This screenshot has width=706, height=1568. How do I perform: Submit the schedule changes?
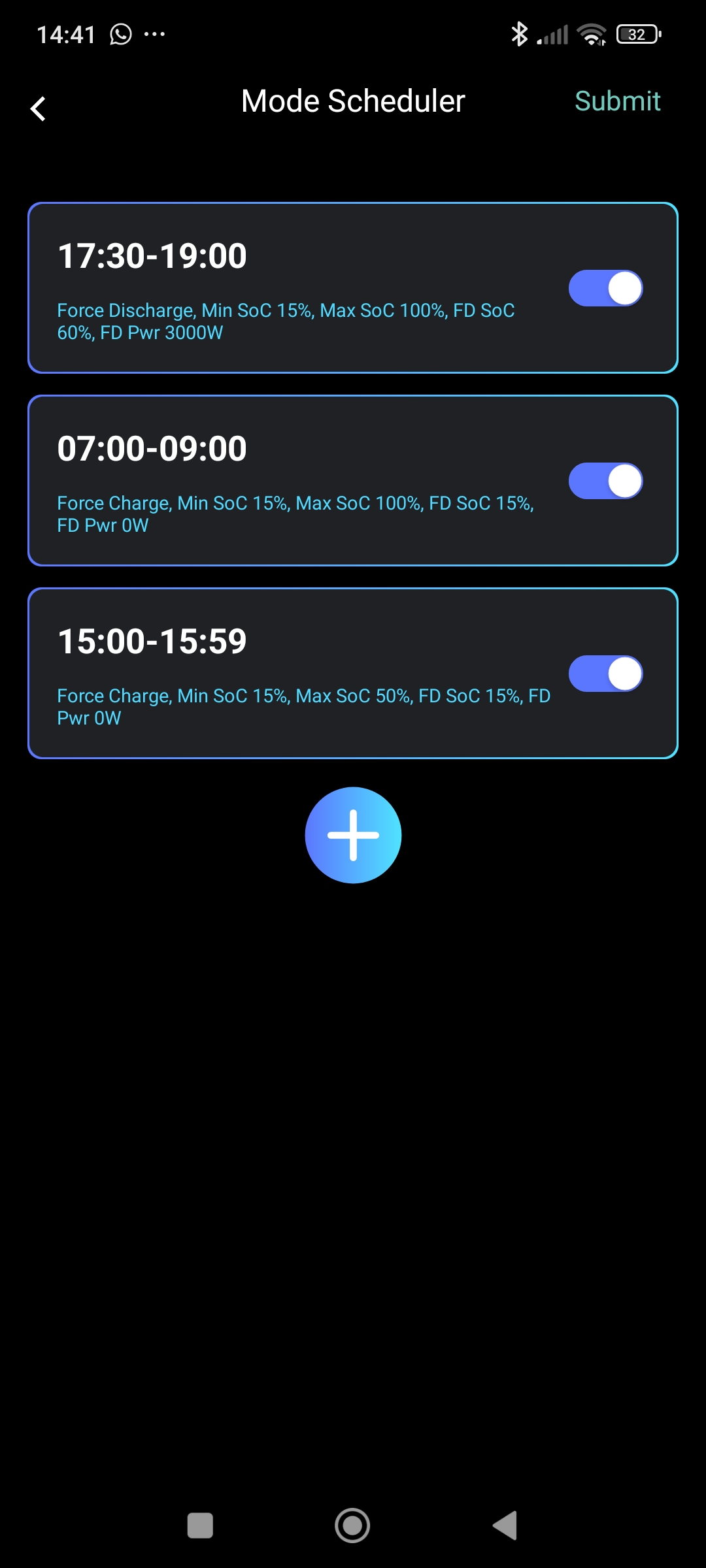point(617,101)
